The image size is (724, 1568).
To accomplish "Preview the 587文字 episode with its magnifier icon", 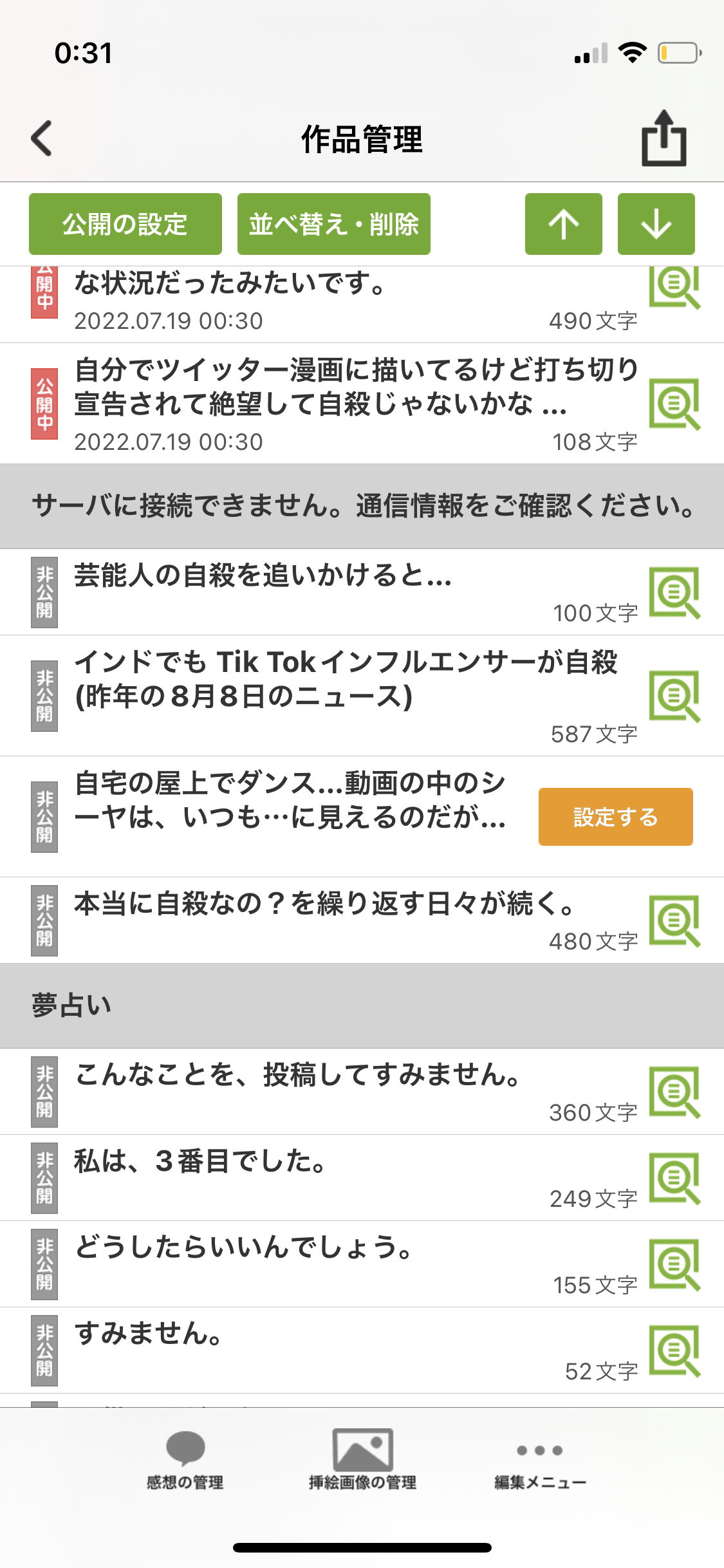I will click(674, 696).
